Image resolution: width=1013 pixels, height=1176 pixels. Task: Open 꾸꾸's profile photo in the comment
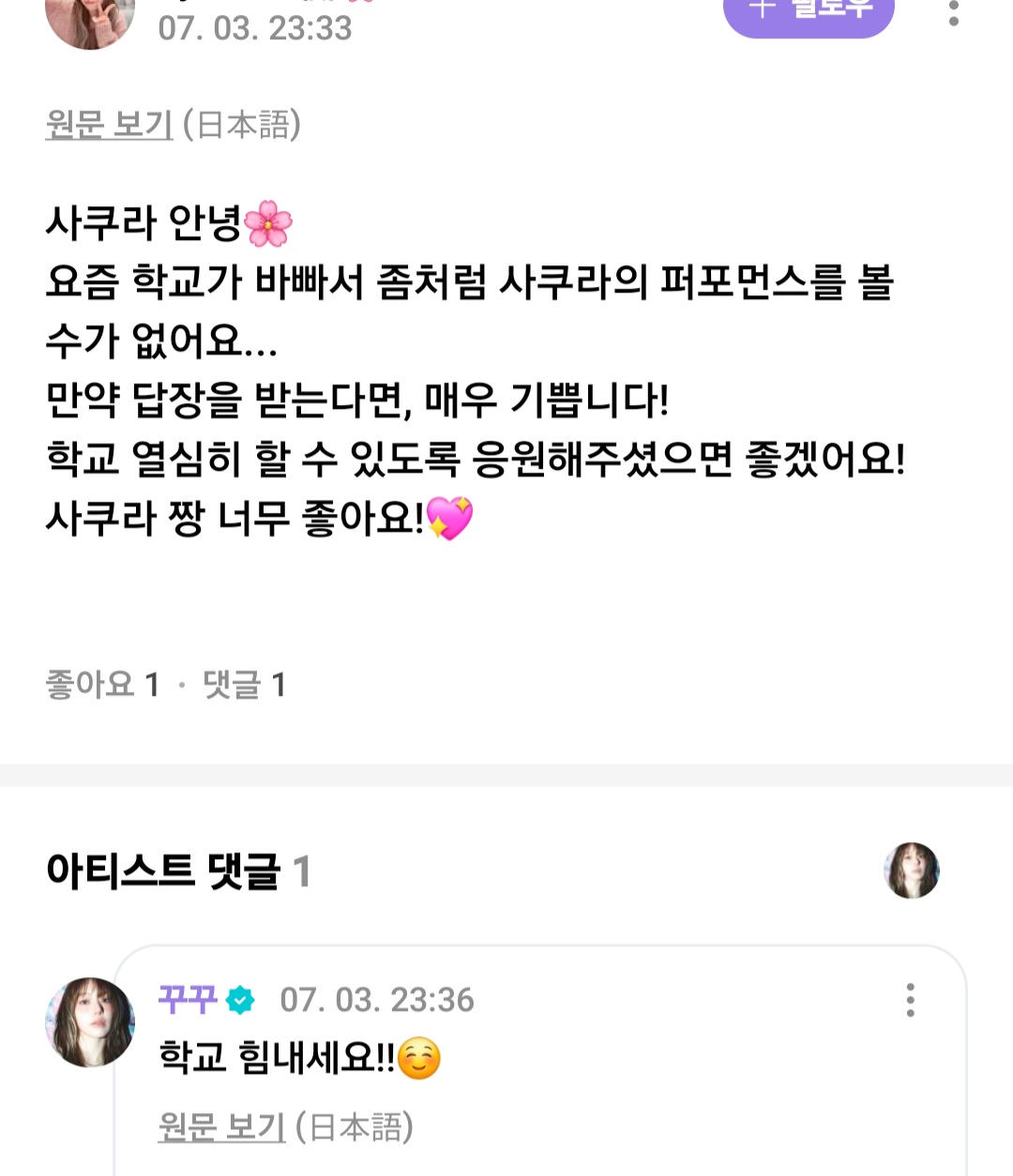coord(90,1021)
